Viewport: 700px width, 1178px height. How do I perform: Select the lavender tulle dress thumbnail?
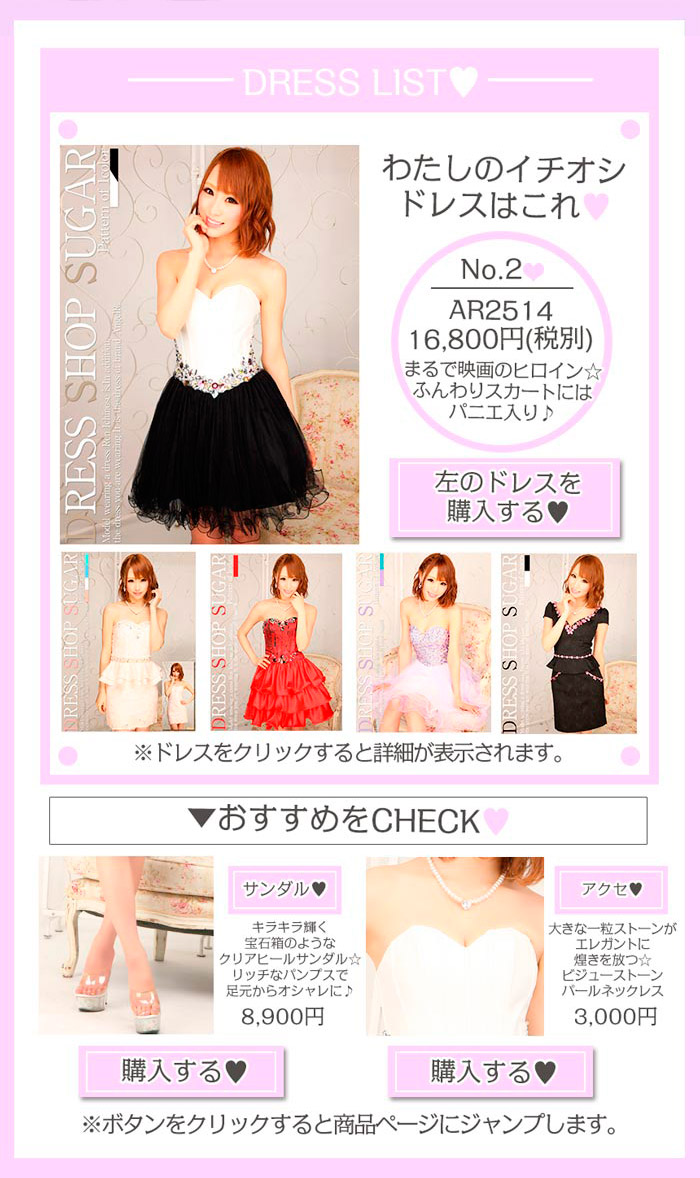tap(423, 642)
